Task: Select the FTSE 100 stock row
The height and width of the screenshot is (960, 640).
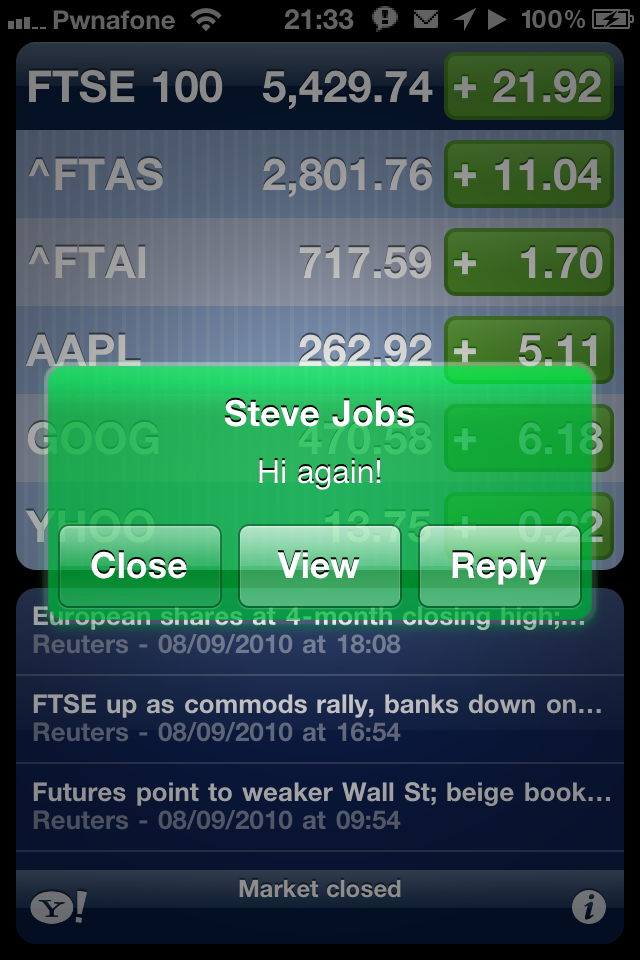Action: click(x=230, y=87)
